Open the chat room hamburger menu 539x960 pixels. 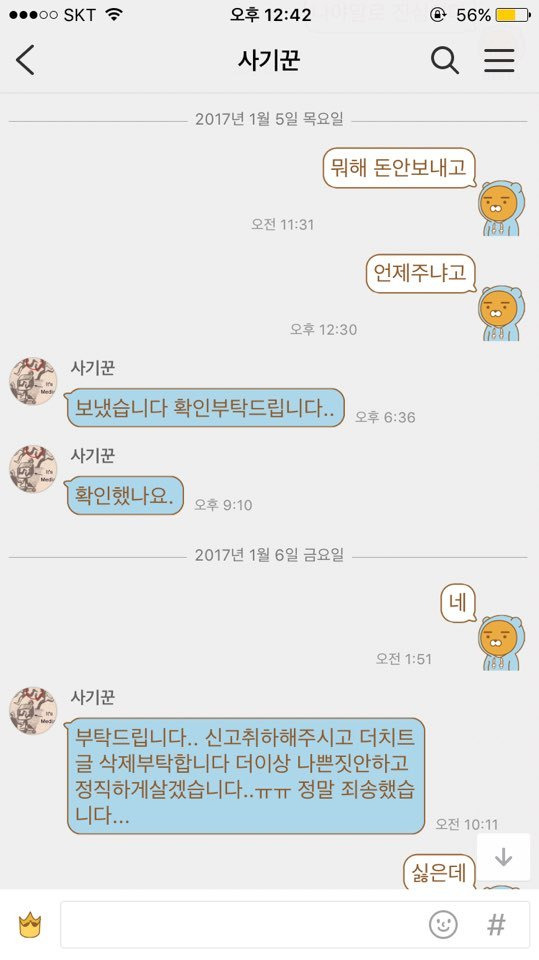click(x=499, y=60)
